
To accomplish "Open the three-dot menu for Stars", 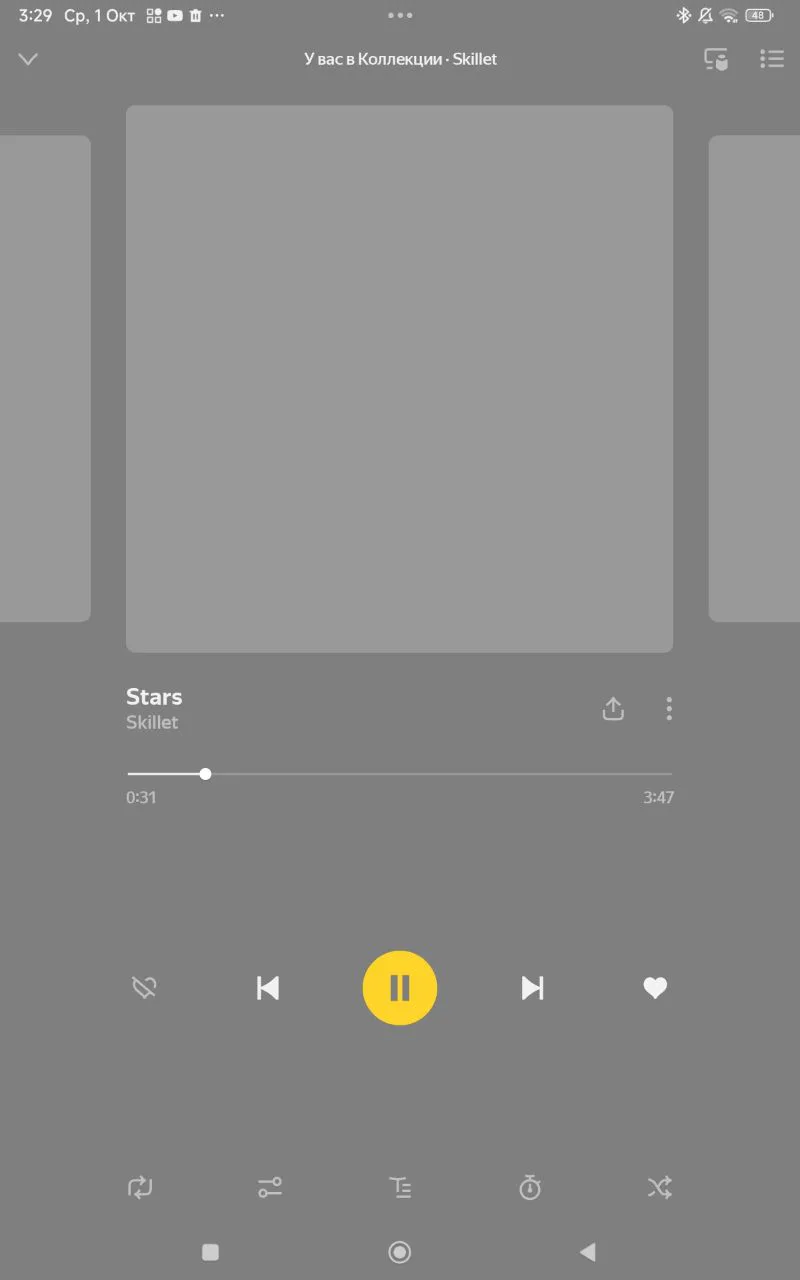I will coord(669,709).
